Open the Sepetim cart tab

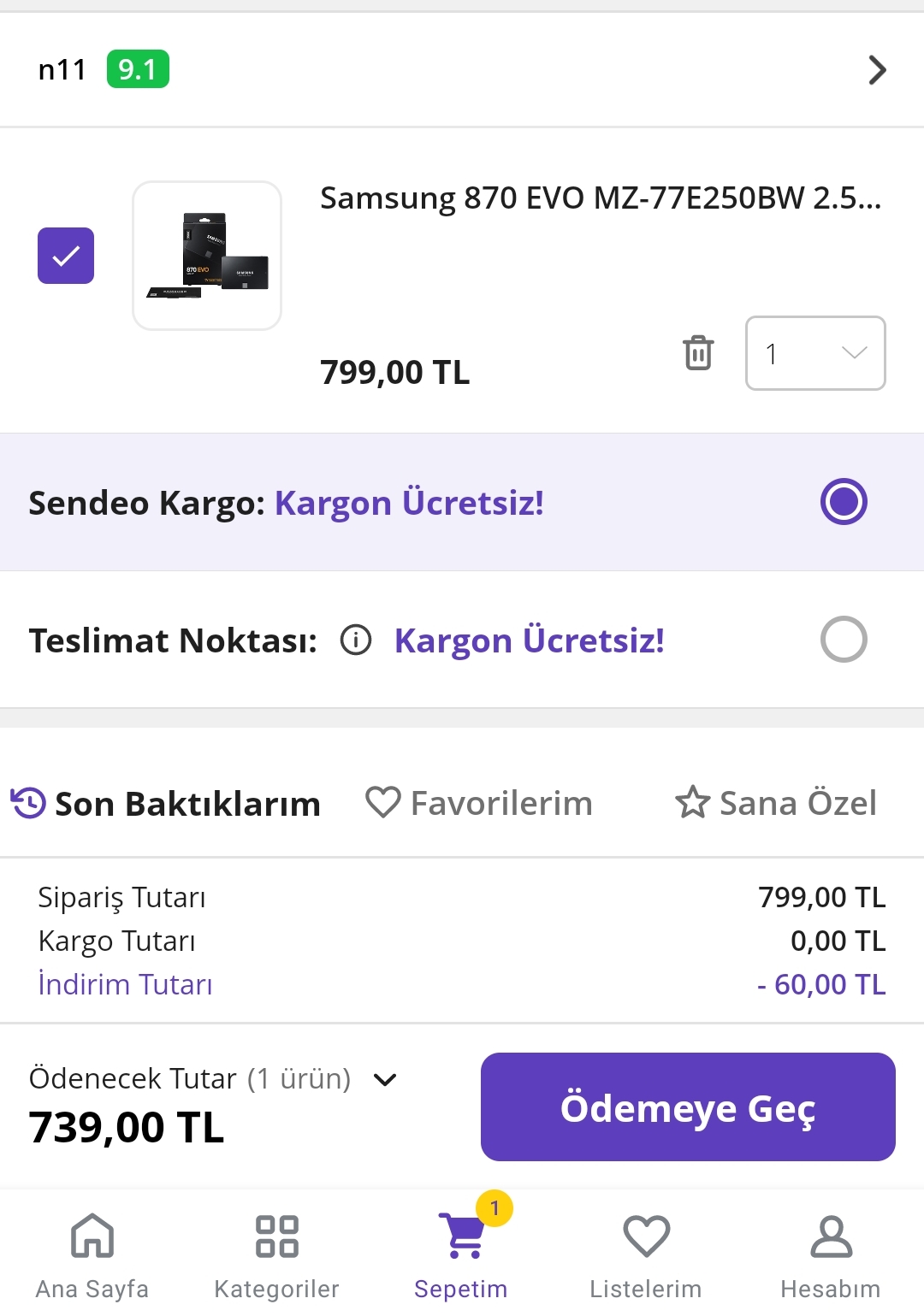pos(461,1255)
